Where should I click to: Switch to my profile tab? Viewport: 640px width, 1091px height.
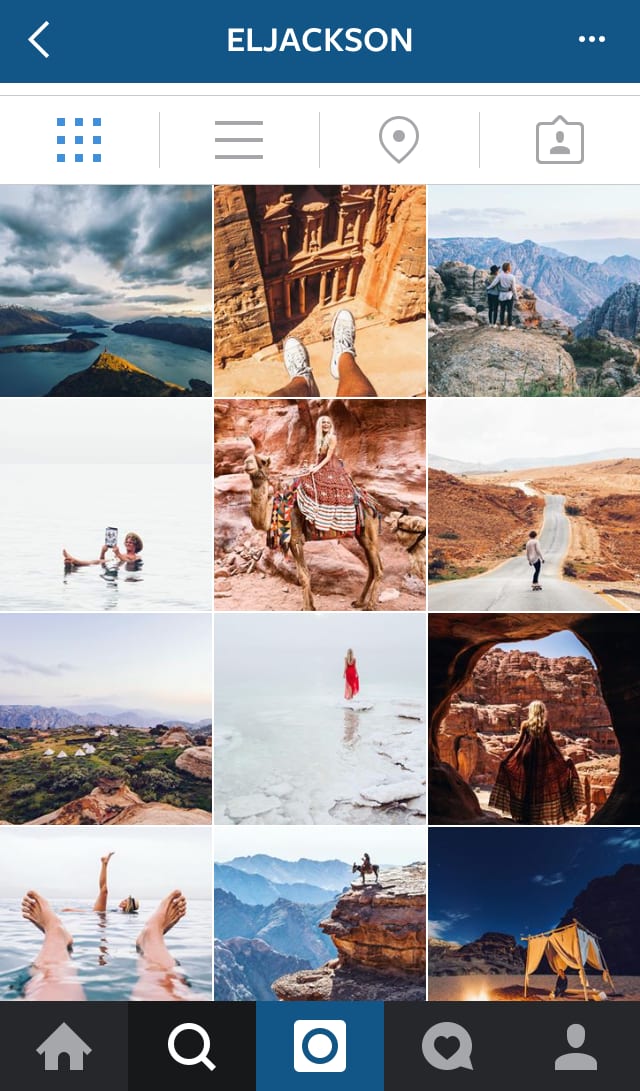click(x=575, y=1047)
